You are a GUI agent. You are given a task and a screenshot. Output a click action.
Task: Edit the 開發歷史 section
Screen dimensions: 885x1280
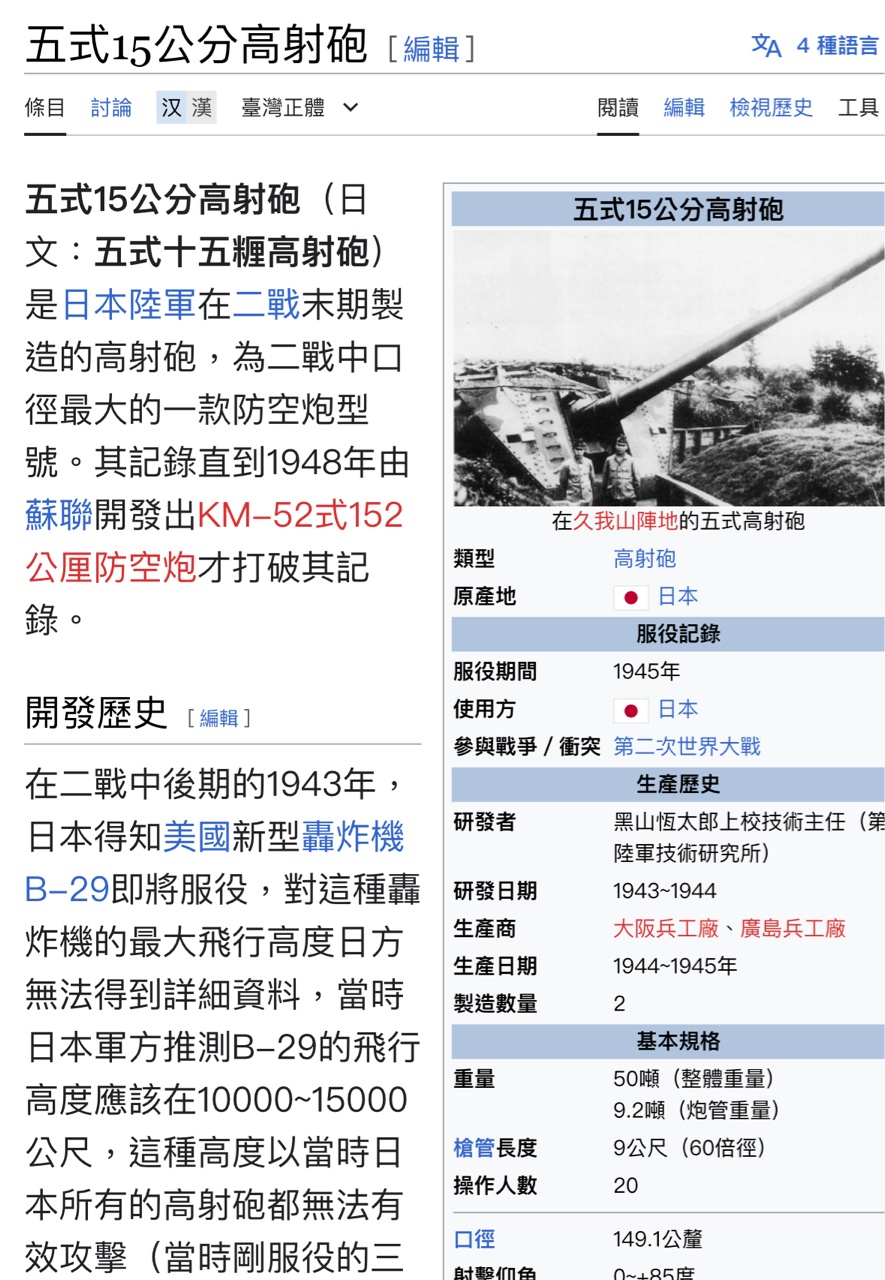(x=219, y=718)
